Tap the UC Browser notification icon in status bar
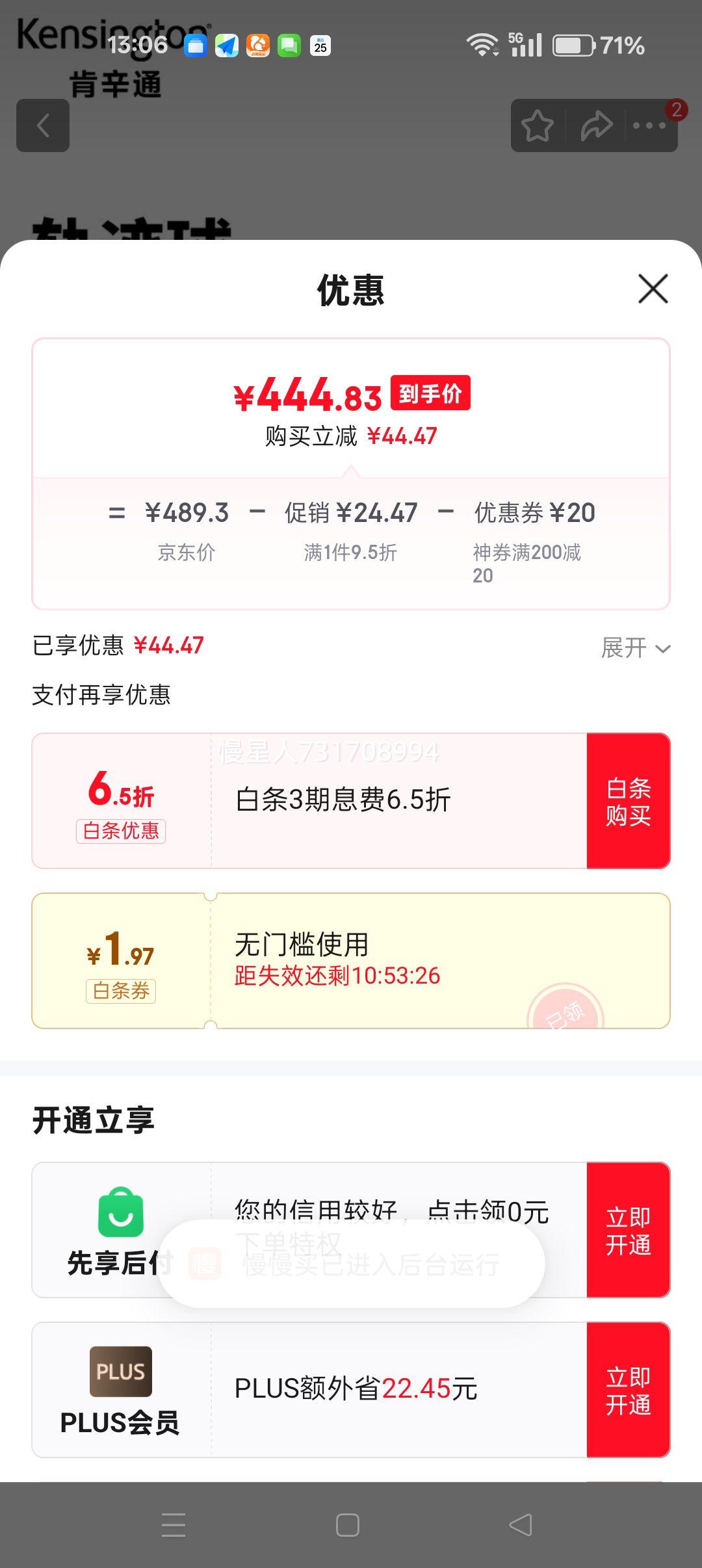Image resolution: width=702 pixels, height=1568 pixels. (x=259, y=44)
